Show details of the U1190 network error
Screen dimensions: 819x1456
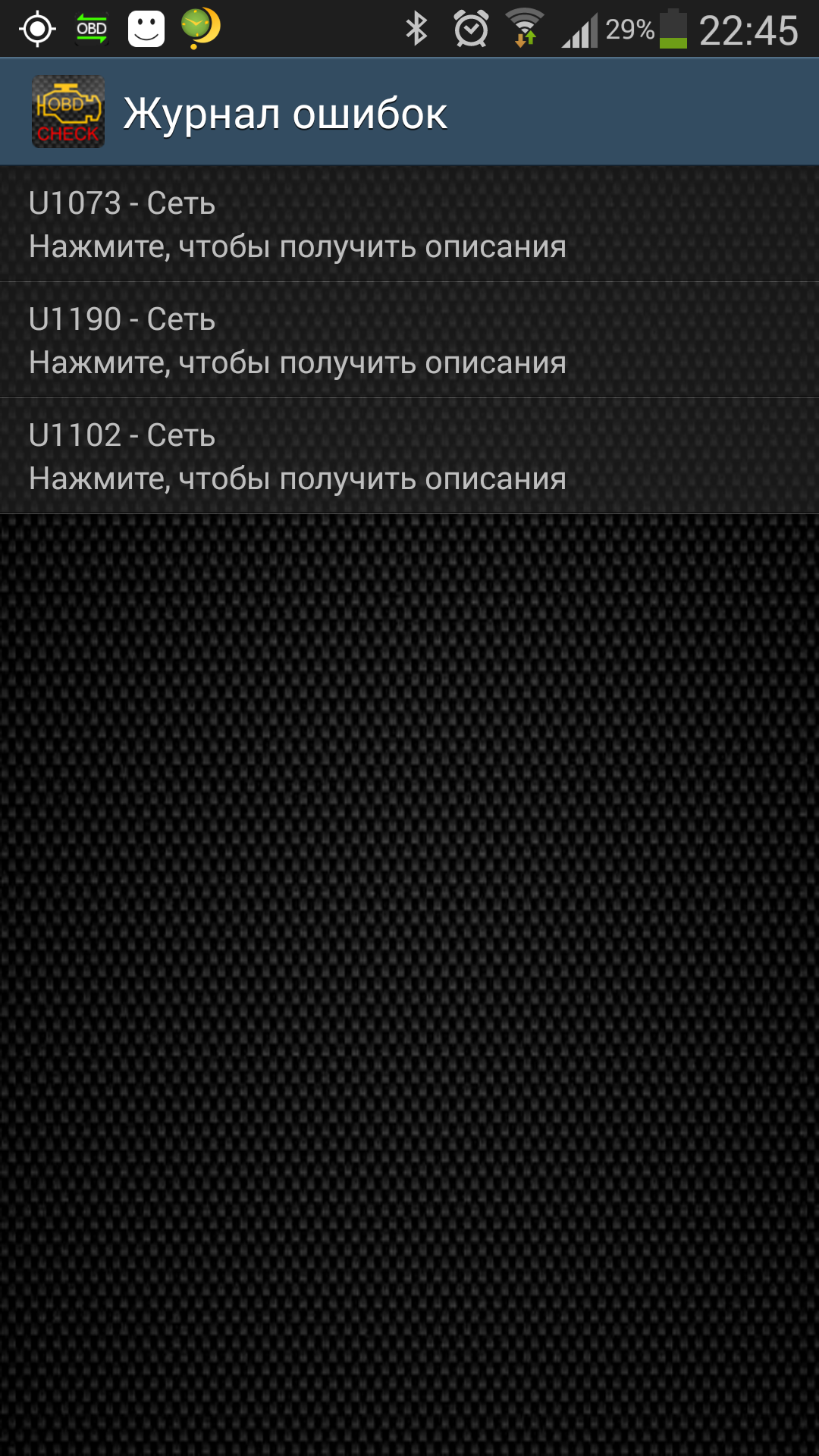(x=409, y=340)
